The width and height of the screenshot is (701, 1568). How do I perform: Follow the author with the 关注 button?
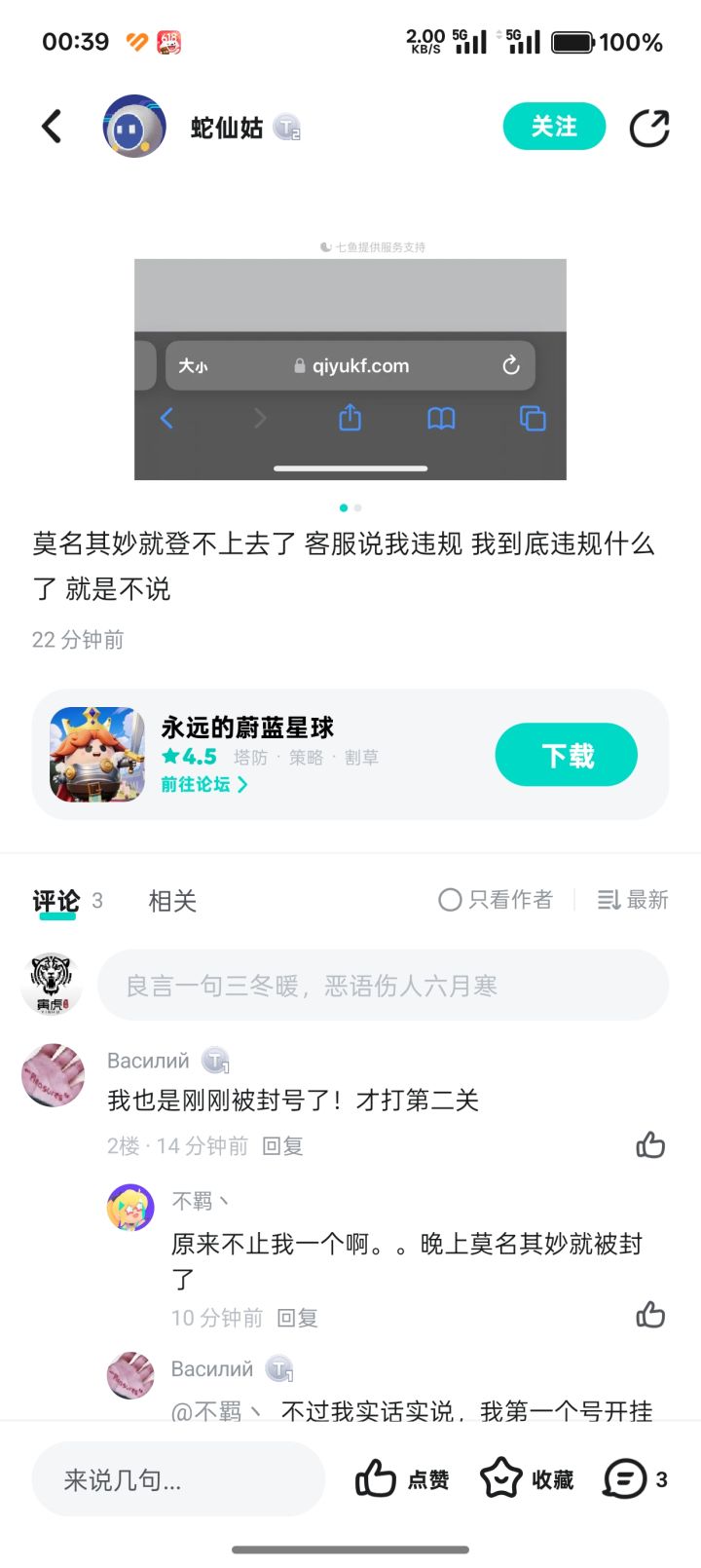tap(554, 127)
